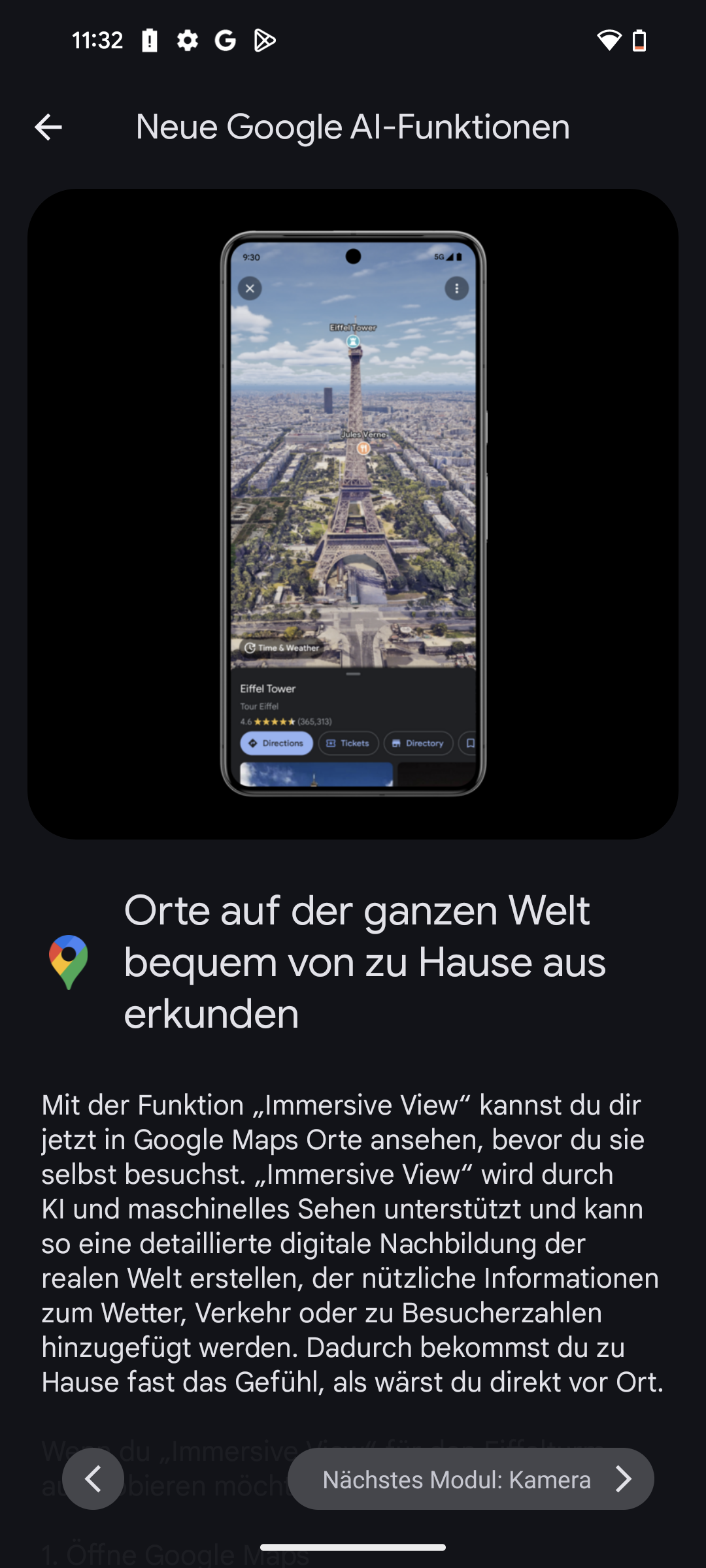Continue to Nächstes Modul: Kamera
706x1568 pixels.
(x=471, y=1478)
